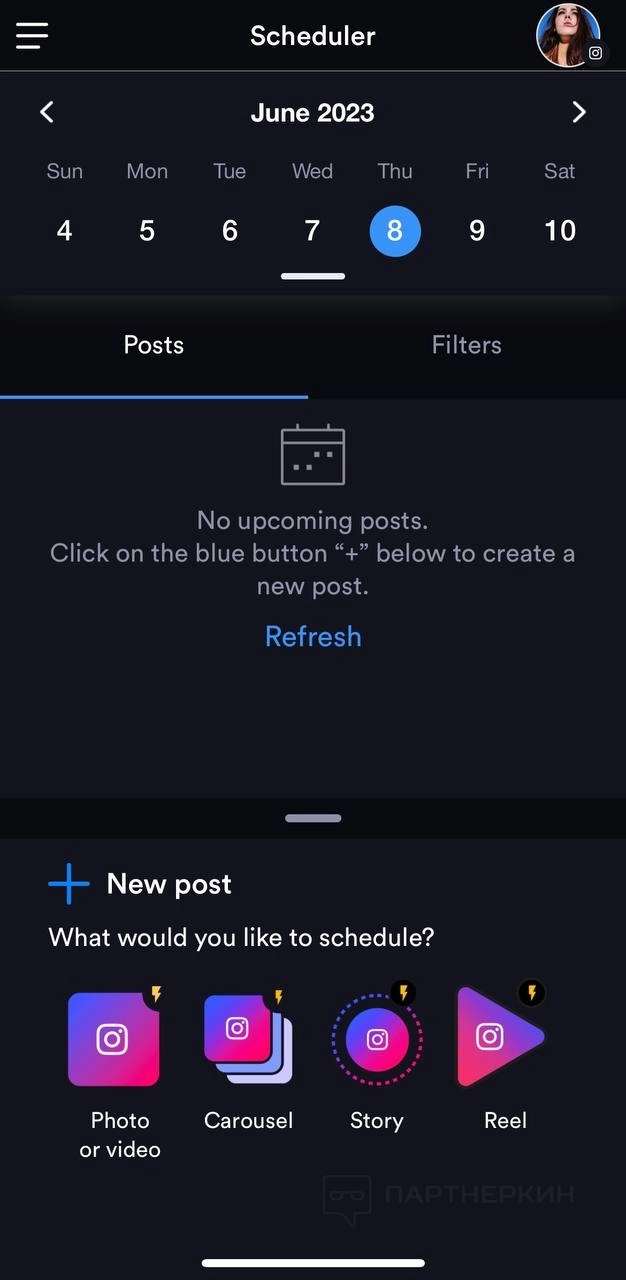Screen dimensions: 626x1280
Task: Open the account profile picture
Action: 569,36
